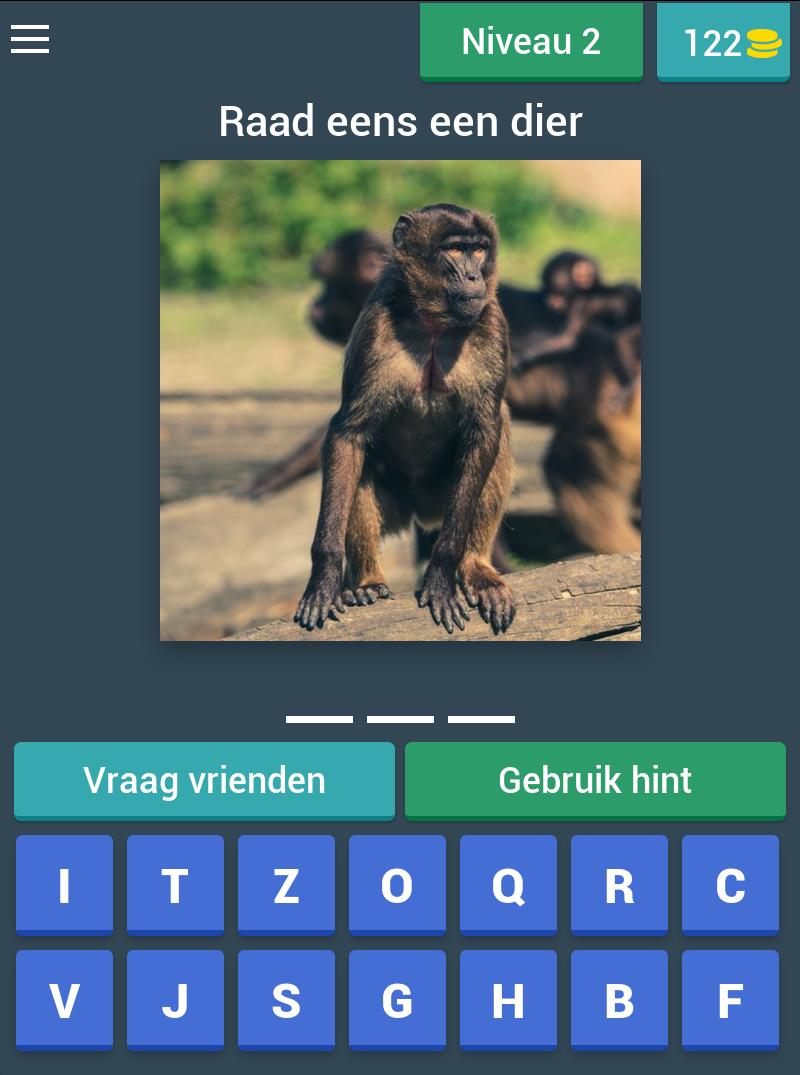
Task: Tap letter B tile
Action: [x=619, y=1000]
